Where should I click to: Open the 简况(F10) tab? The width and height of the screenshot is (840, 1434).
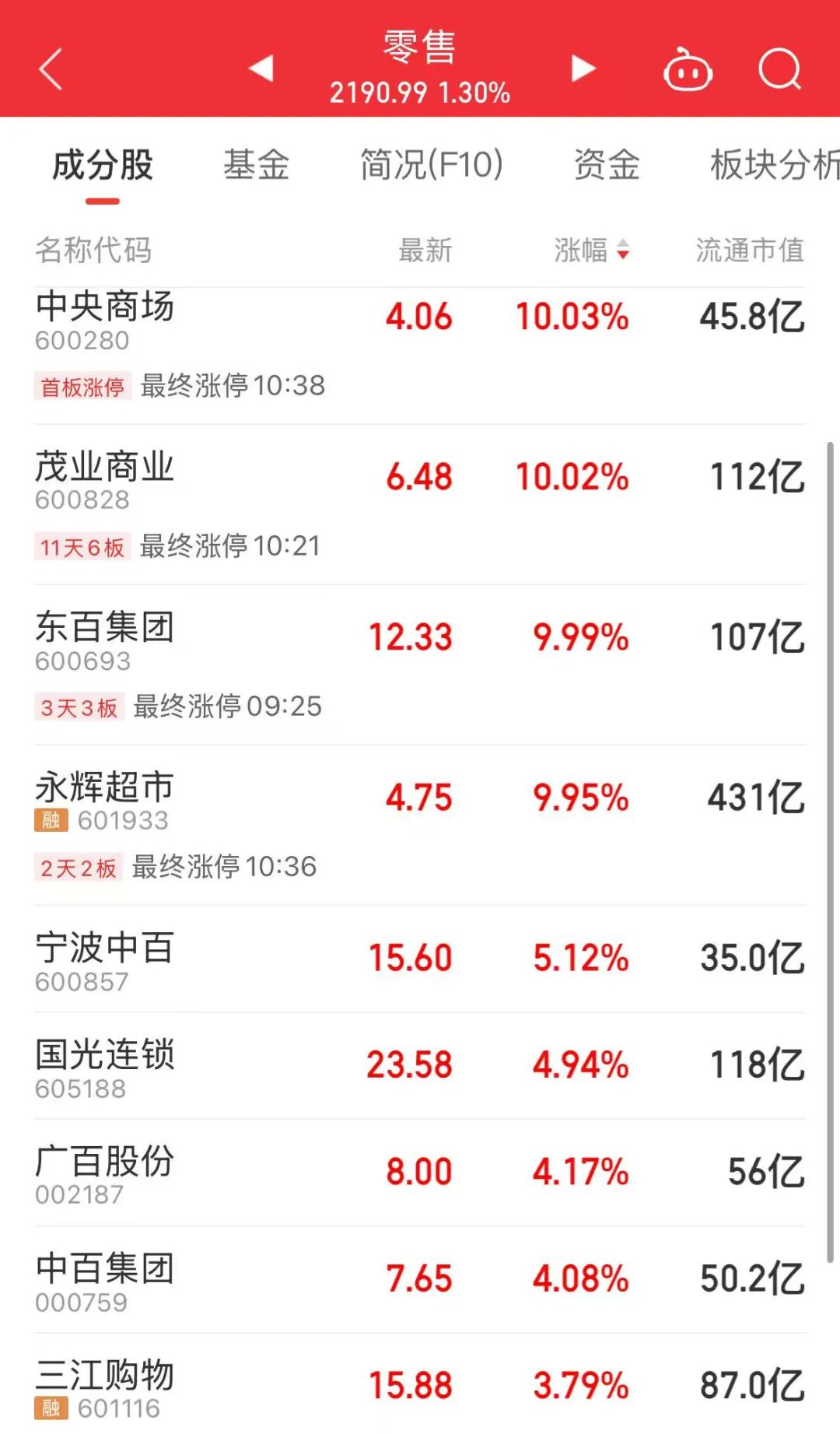[x=431, y=165]
